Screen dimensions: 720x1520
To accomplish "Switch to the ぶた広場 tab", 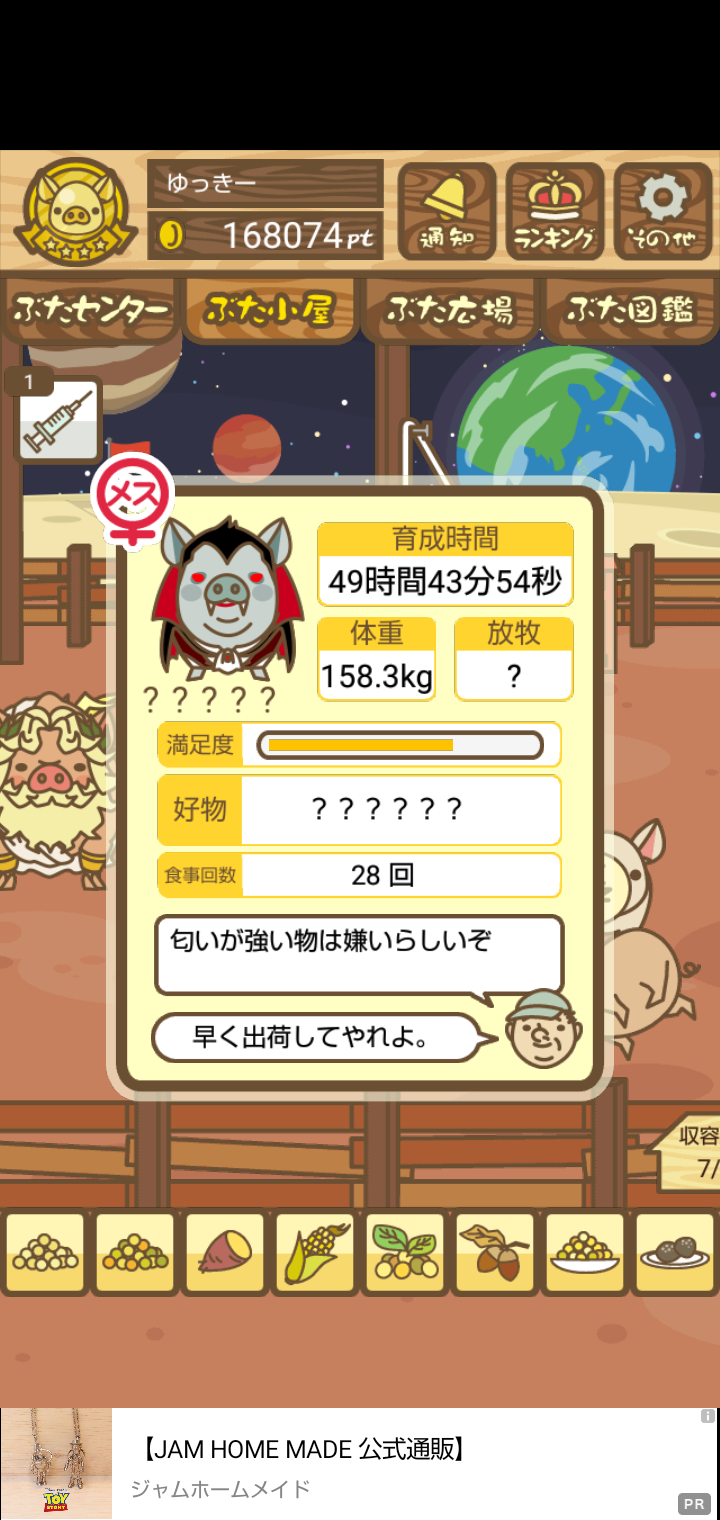I will pos(450,310).
